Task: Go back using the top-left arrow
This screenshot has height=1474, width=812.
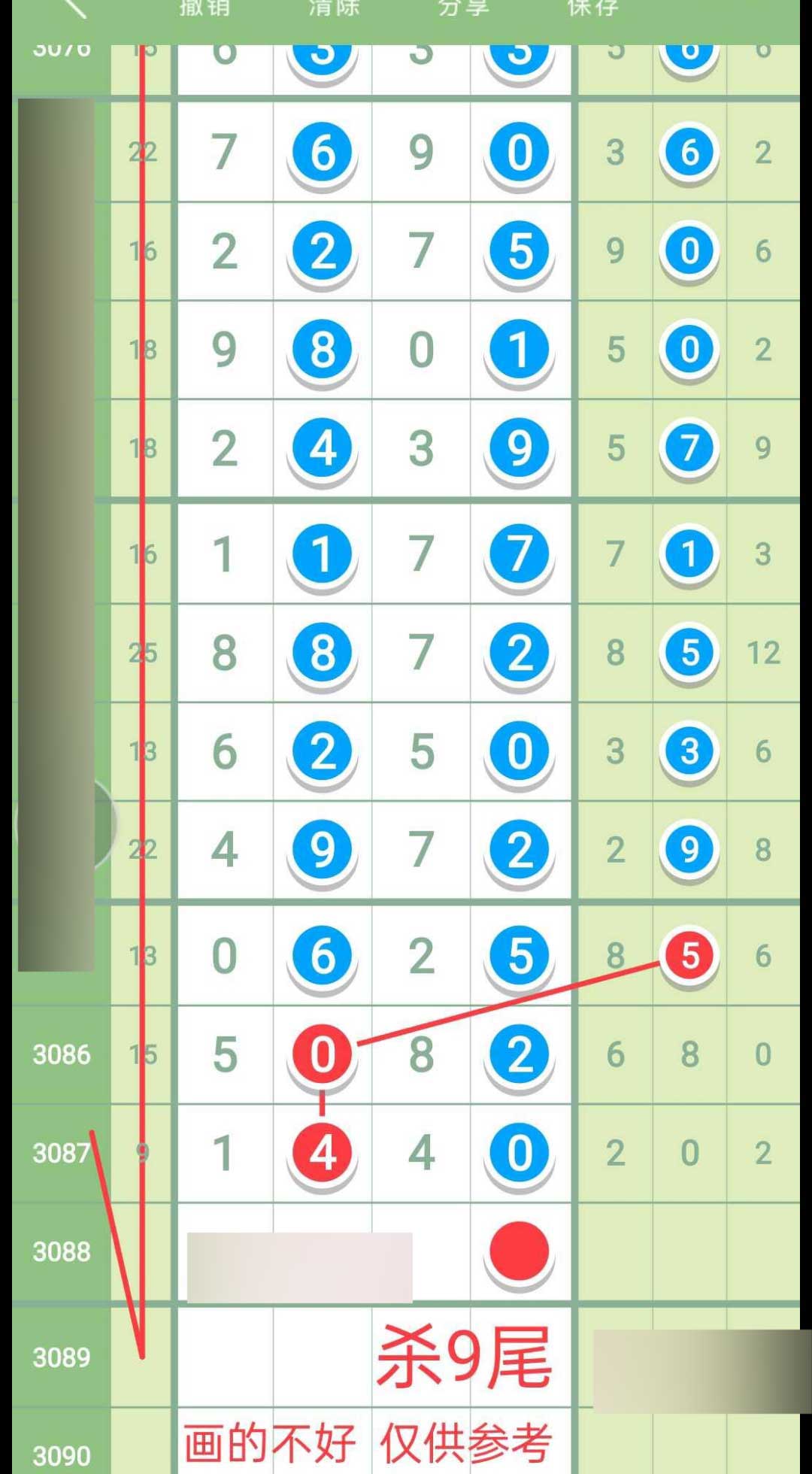Action: [74, 8]
